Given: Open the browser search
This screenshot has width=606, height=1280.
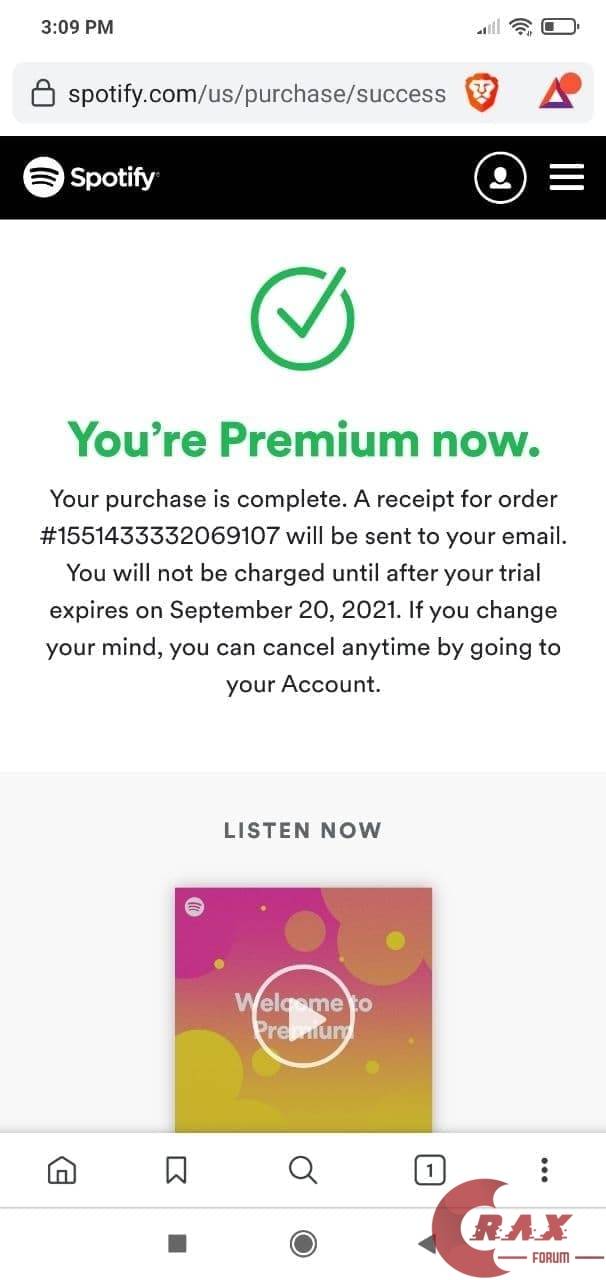Looking at the screenshot, I should pos(303,1169).
